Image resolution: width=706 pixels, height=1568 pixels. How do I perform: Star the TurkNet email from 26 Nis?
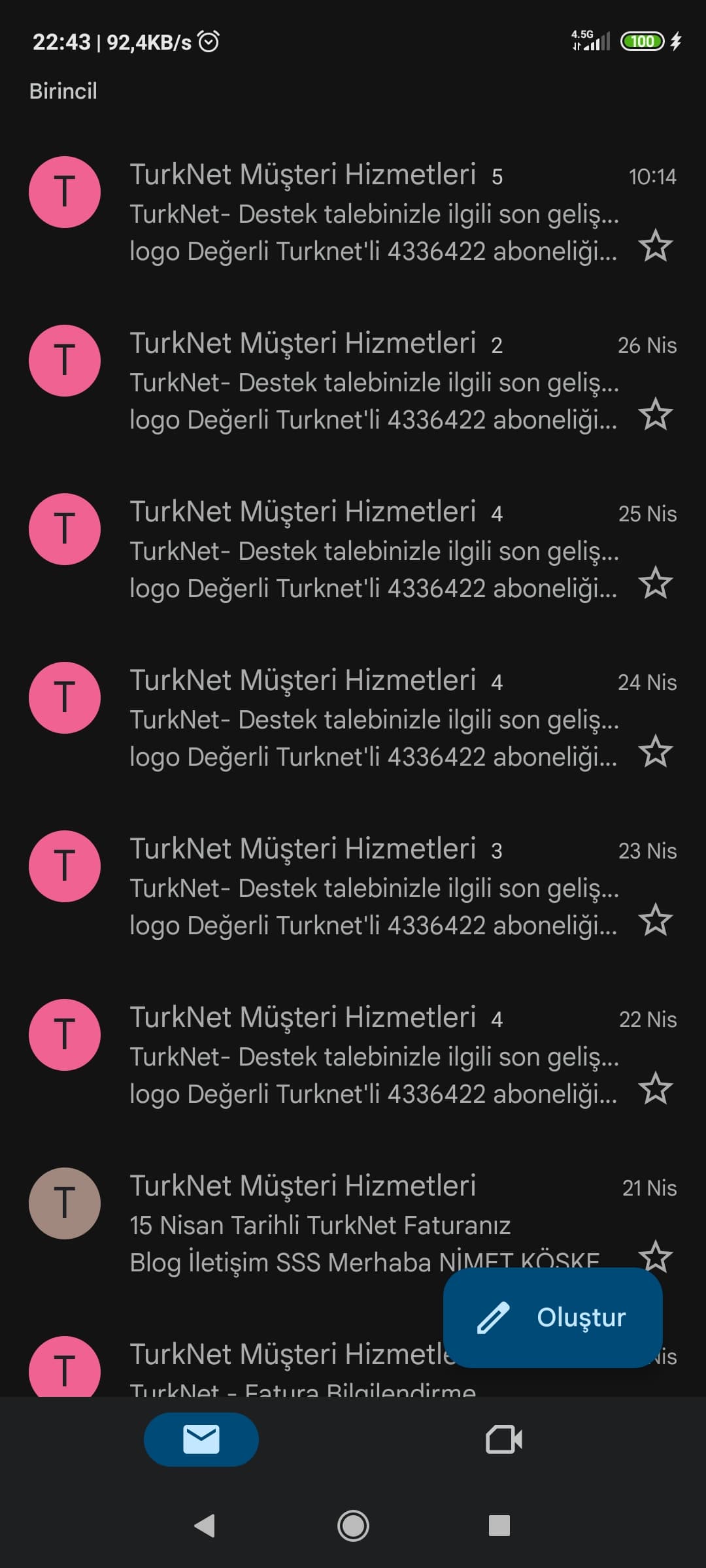tap(655, 414)
